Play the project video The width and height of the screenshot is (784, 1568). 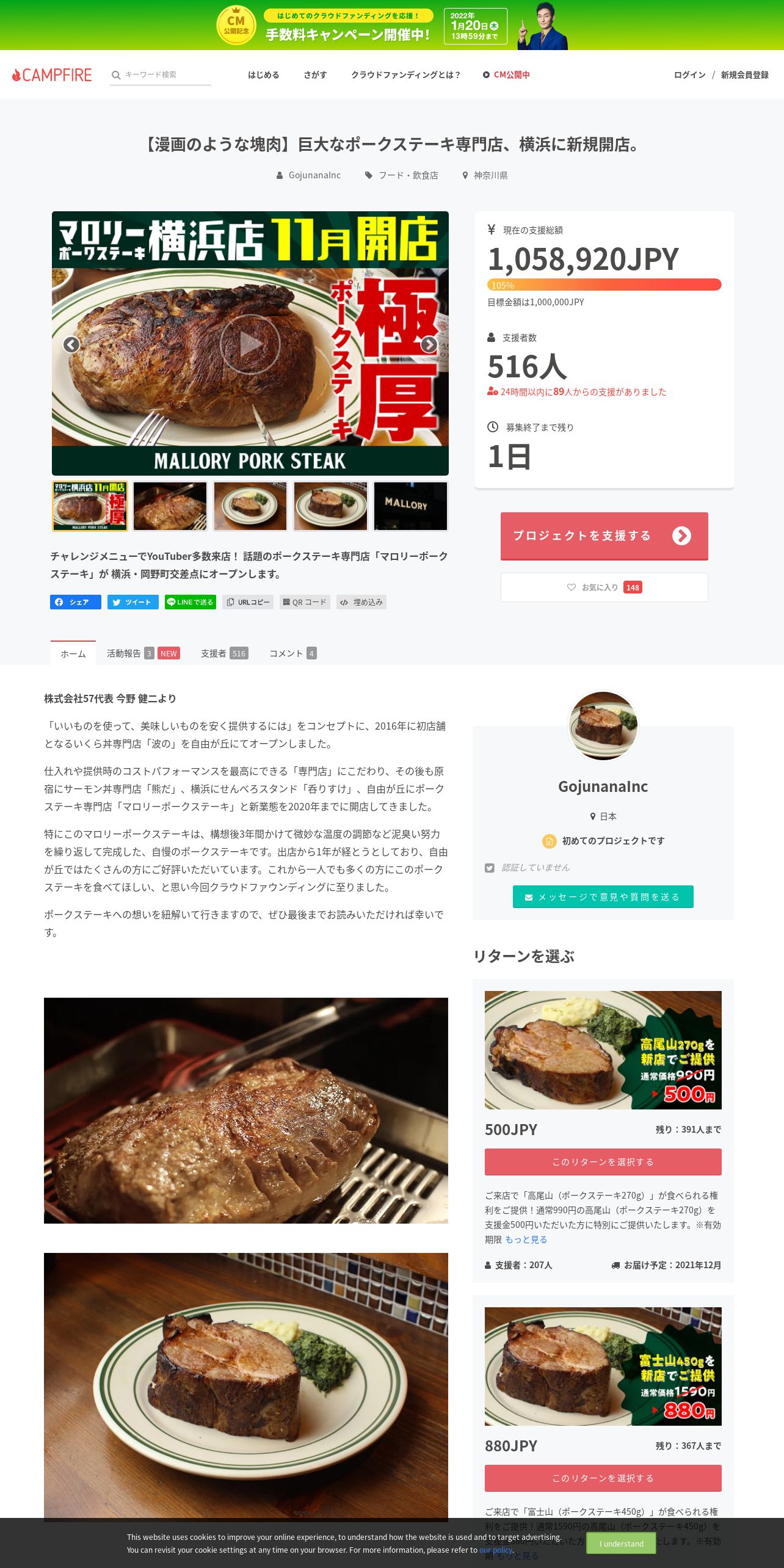[250, 344]
